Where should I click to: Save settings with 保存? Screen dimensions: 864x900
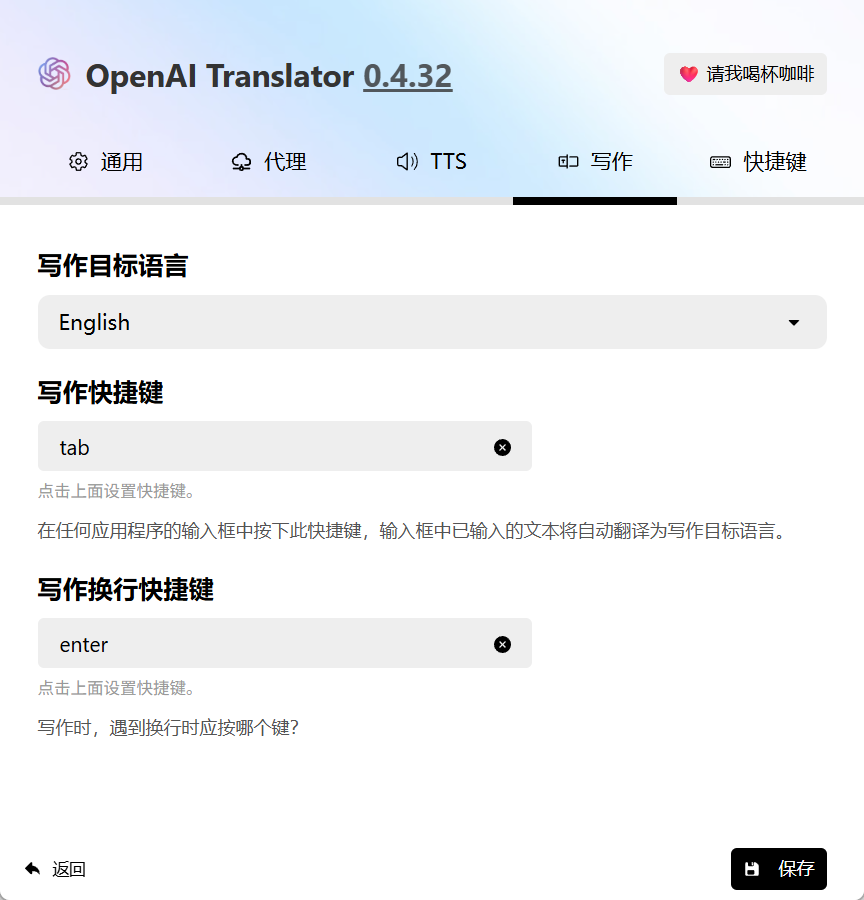coord(779,869)
